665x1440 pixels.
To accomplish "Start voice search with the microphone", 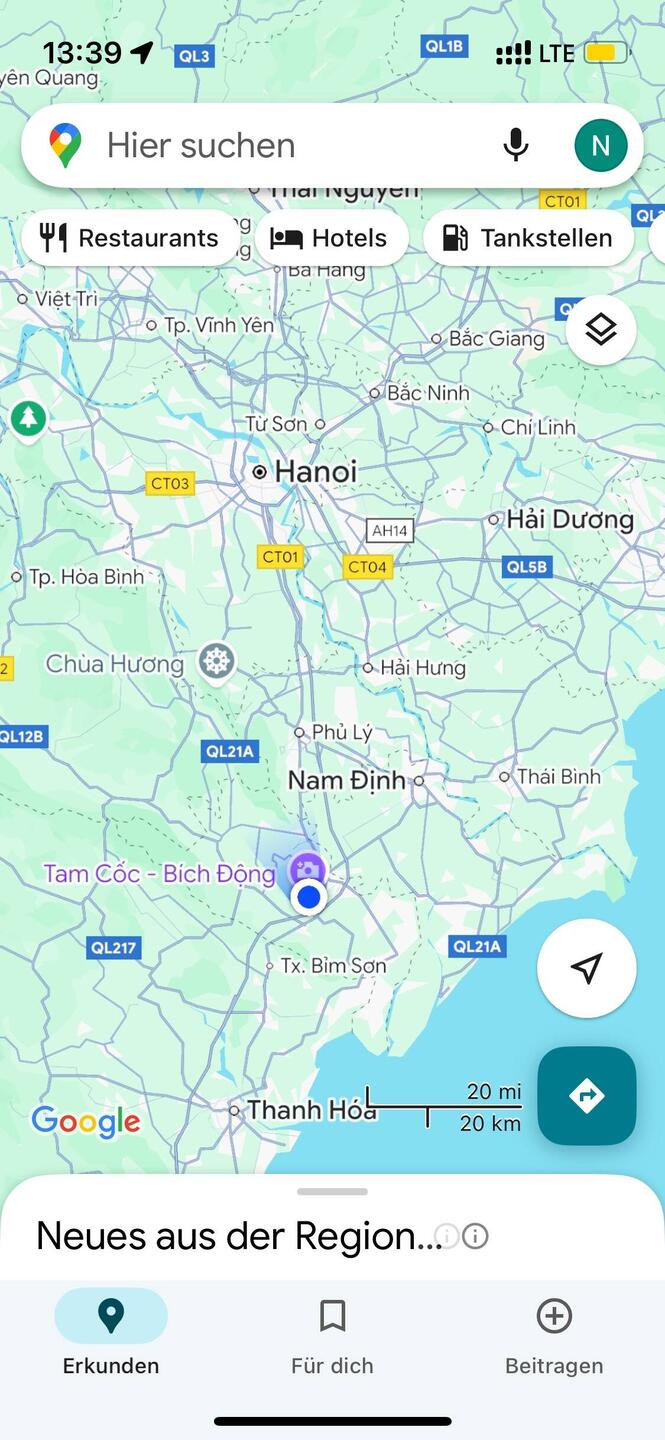I will tap(516, 146).
